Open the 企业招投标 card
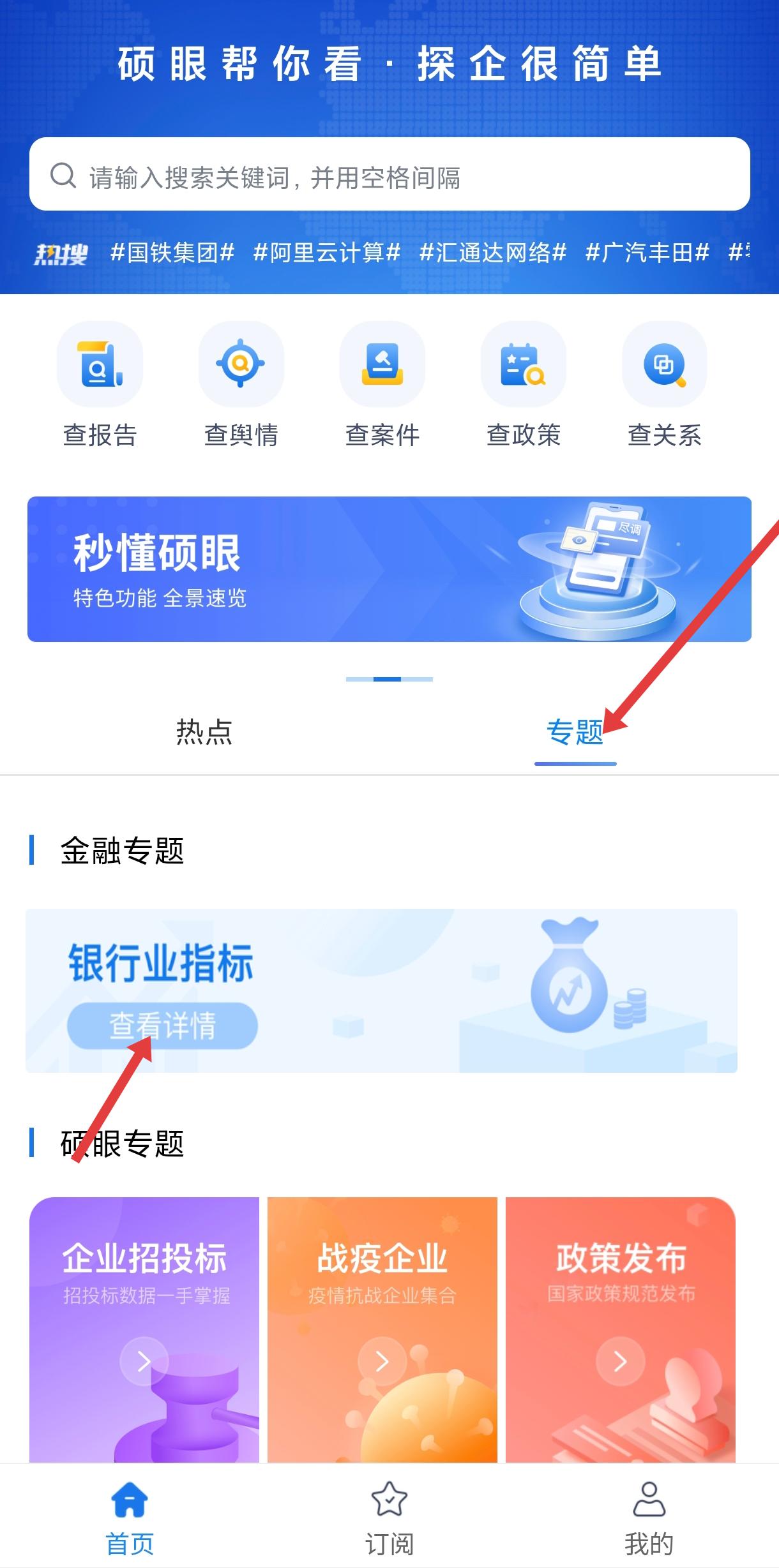This screenshot has height=1568, width=779. point(144,1330)
